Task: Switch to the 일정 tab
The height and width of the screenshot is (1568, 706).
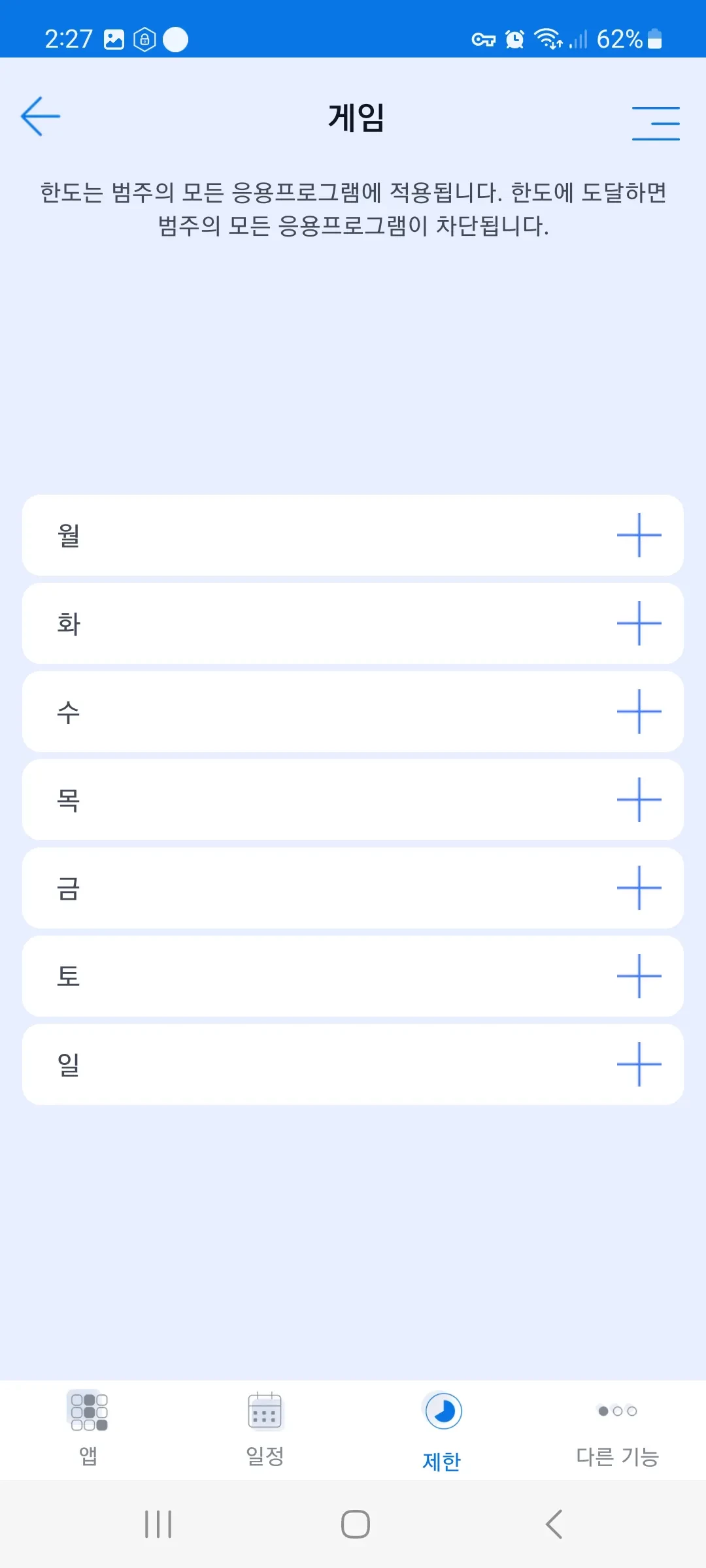Action: click(x=265, y=1428)
